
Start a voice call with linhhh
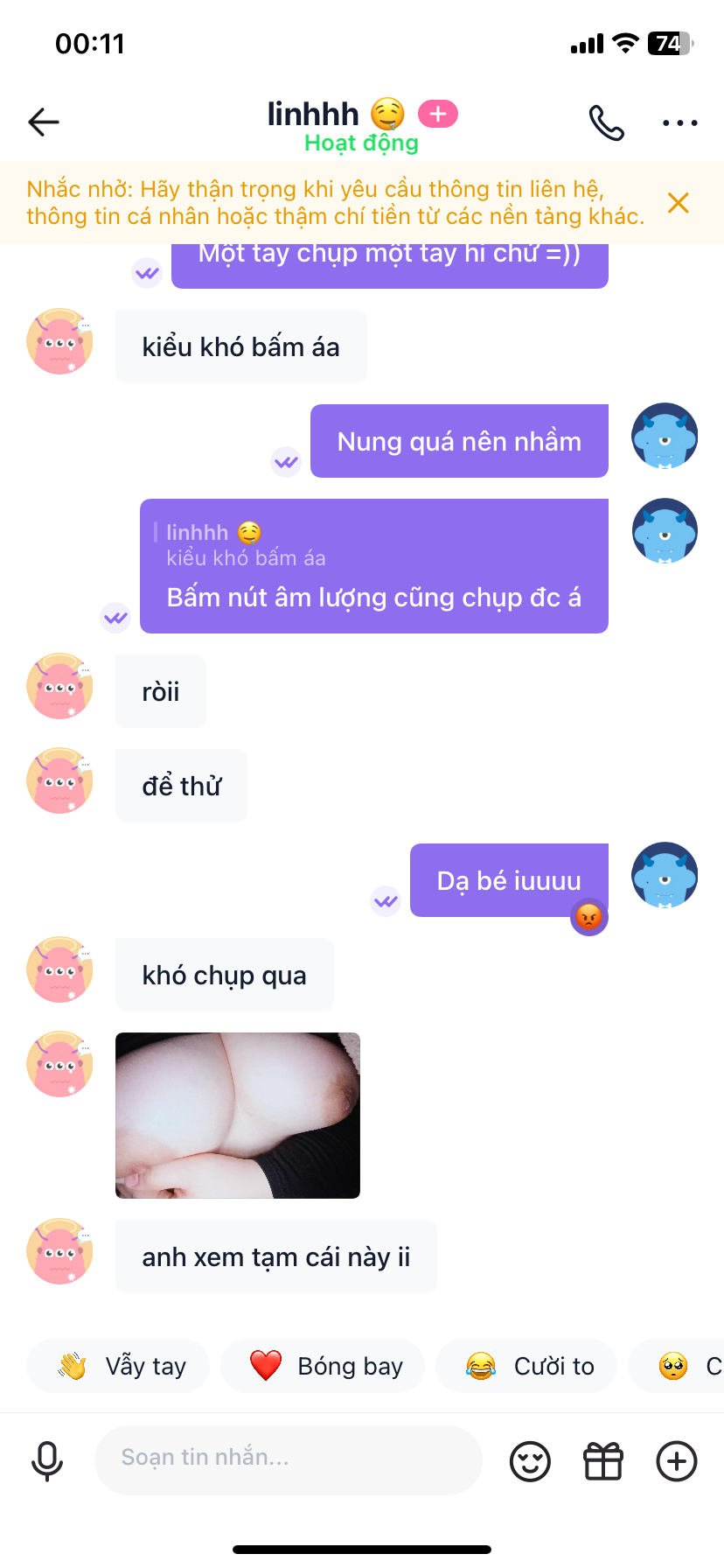click(x=606, y=122)
